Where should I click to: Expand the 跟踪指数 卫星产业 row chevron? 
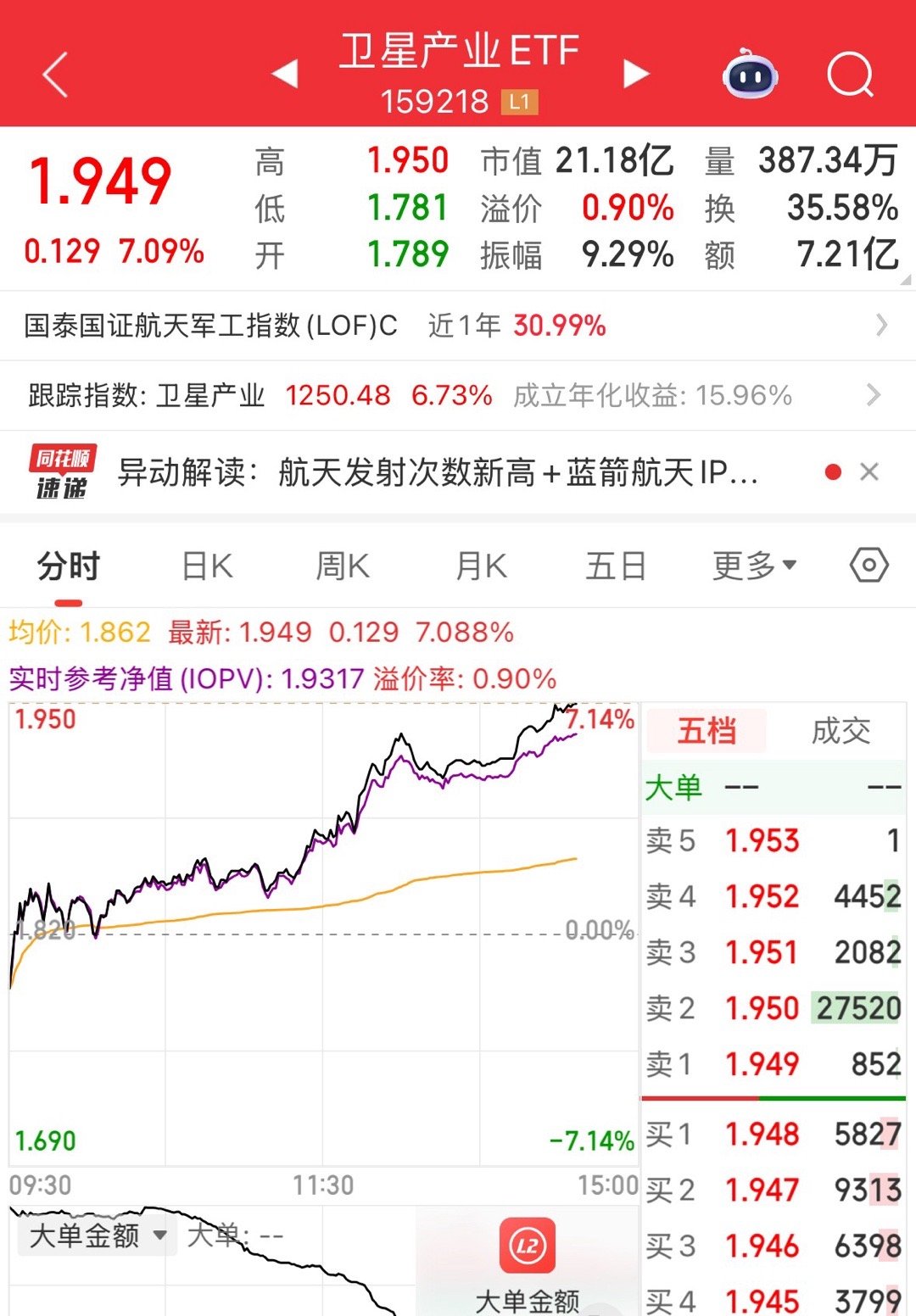[875, 396]
